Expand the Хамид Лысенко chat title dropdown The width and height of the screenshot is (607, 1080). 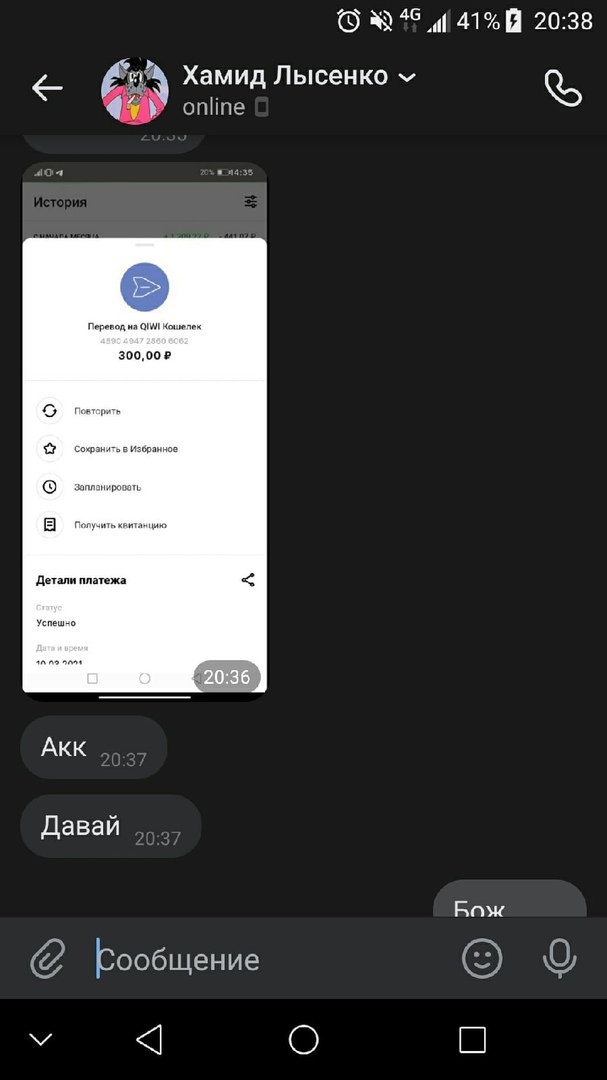407,77
